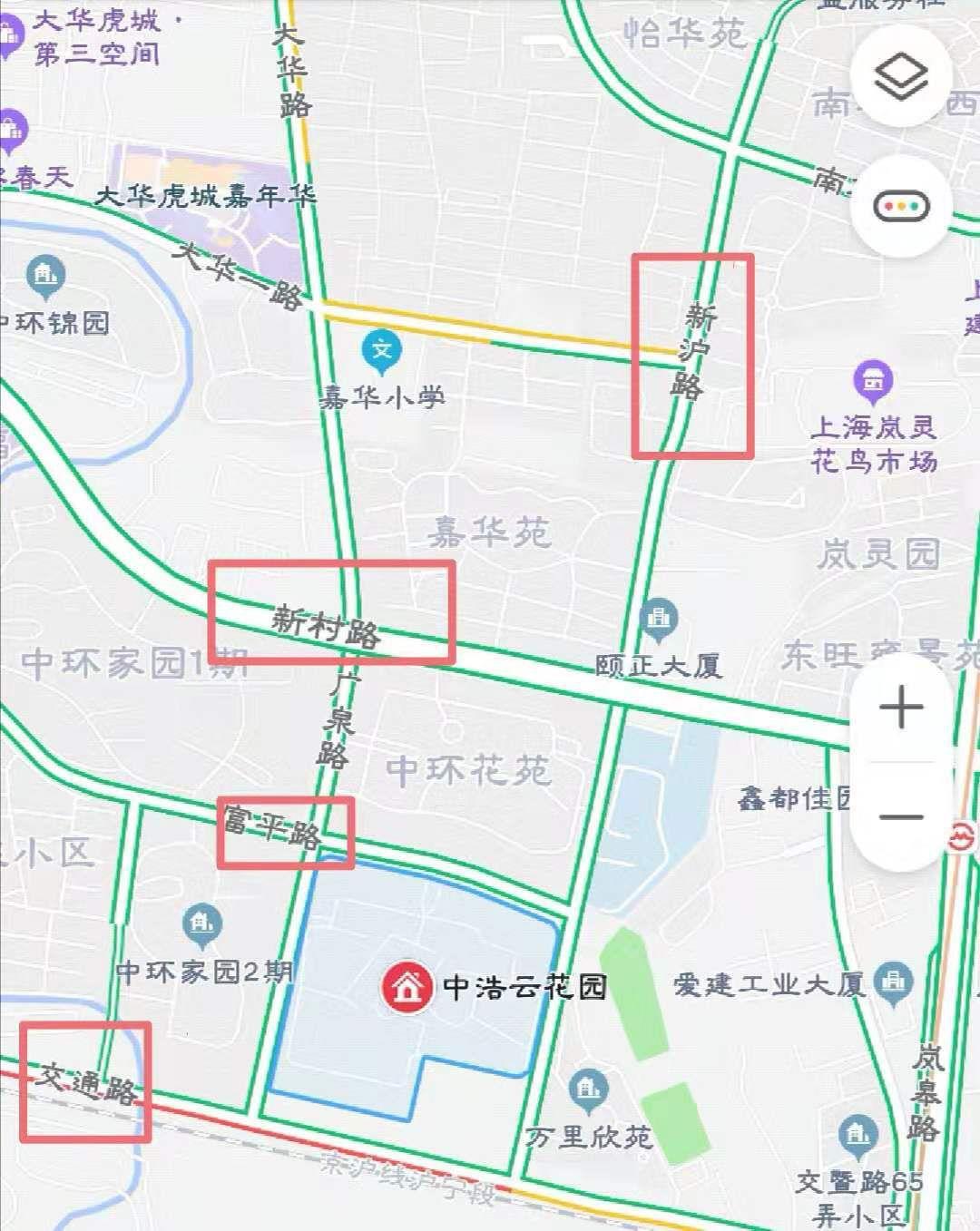Open the map layers selector
The width and height of the screenshot is (980, 1231).
(901, 76)
